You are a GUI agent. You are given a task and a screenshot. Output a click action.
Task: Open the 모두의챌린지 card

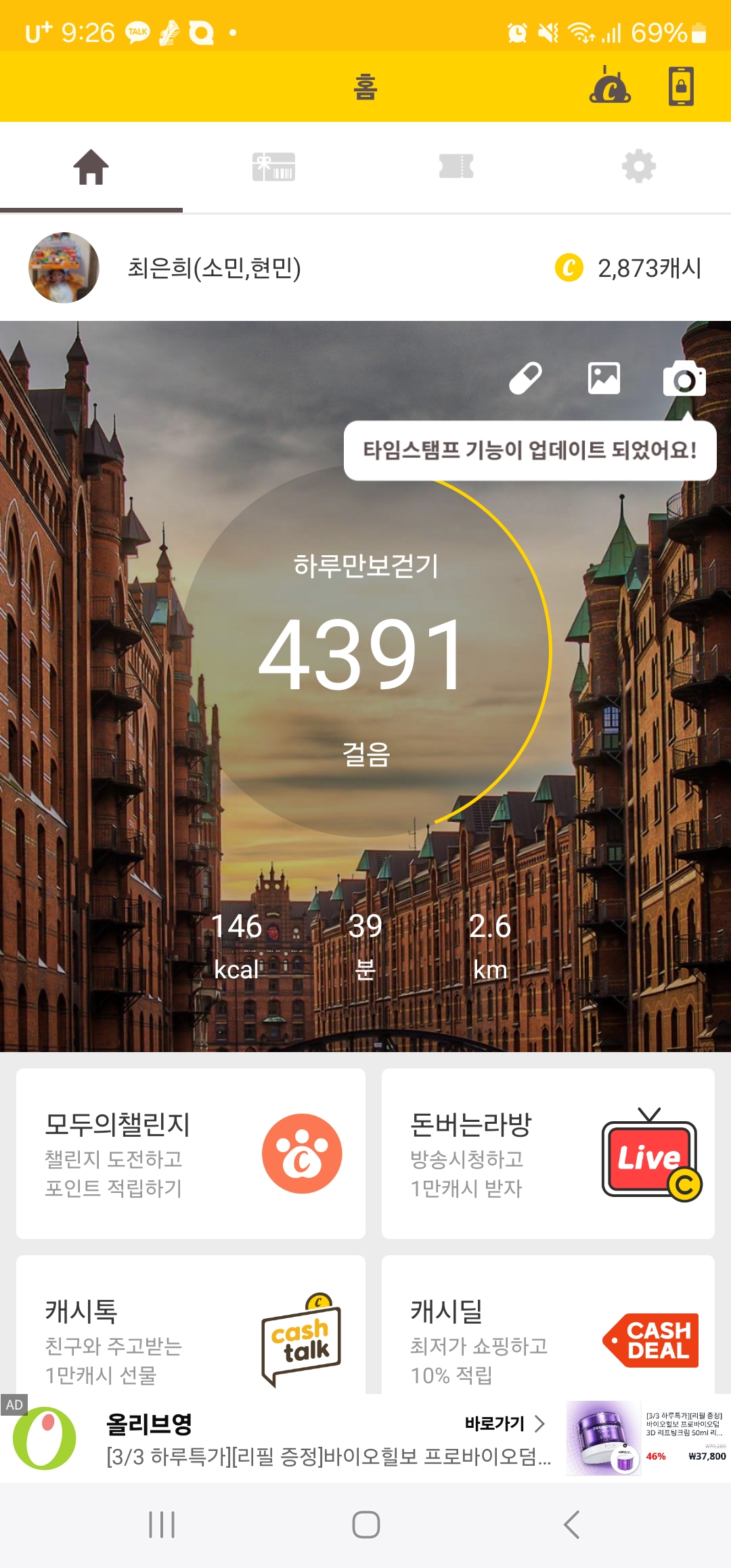(191, 1154)
